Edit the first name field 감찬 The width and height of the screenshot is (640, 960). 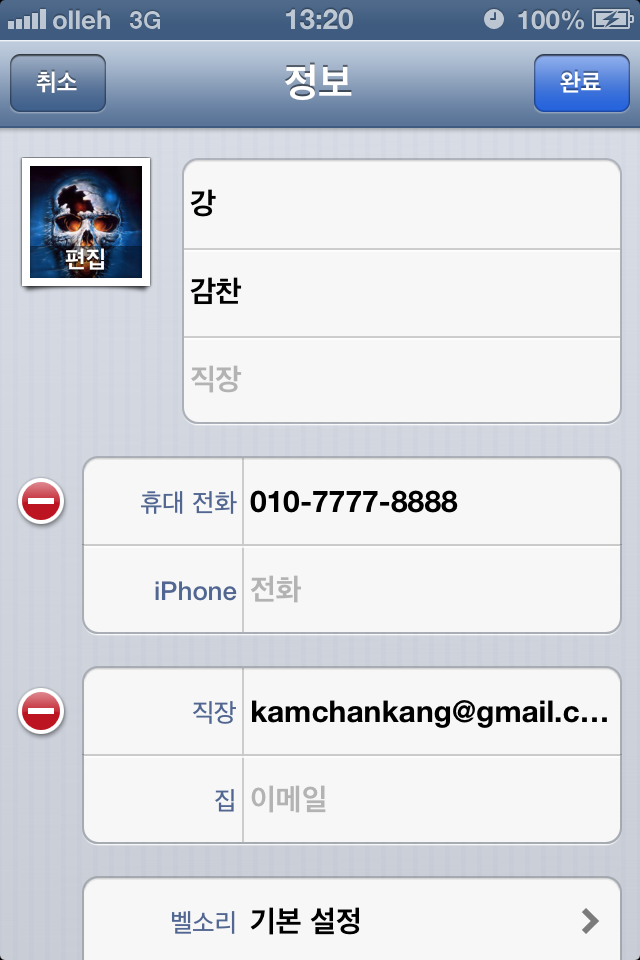coord(400,292)
